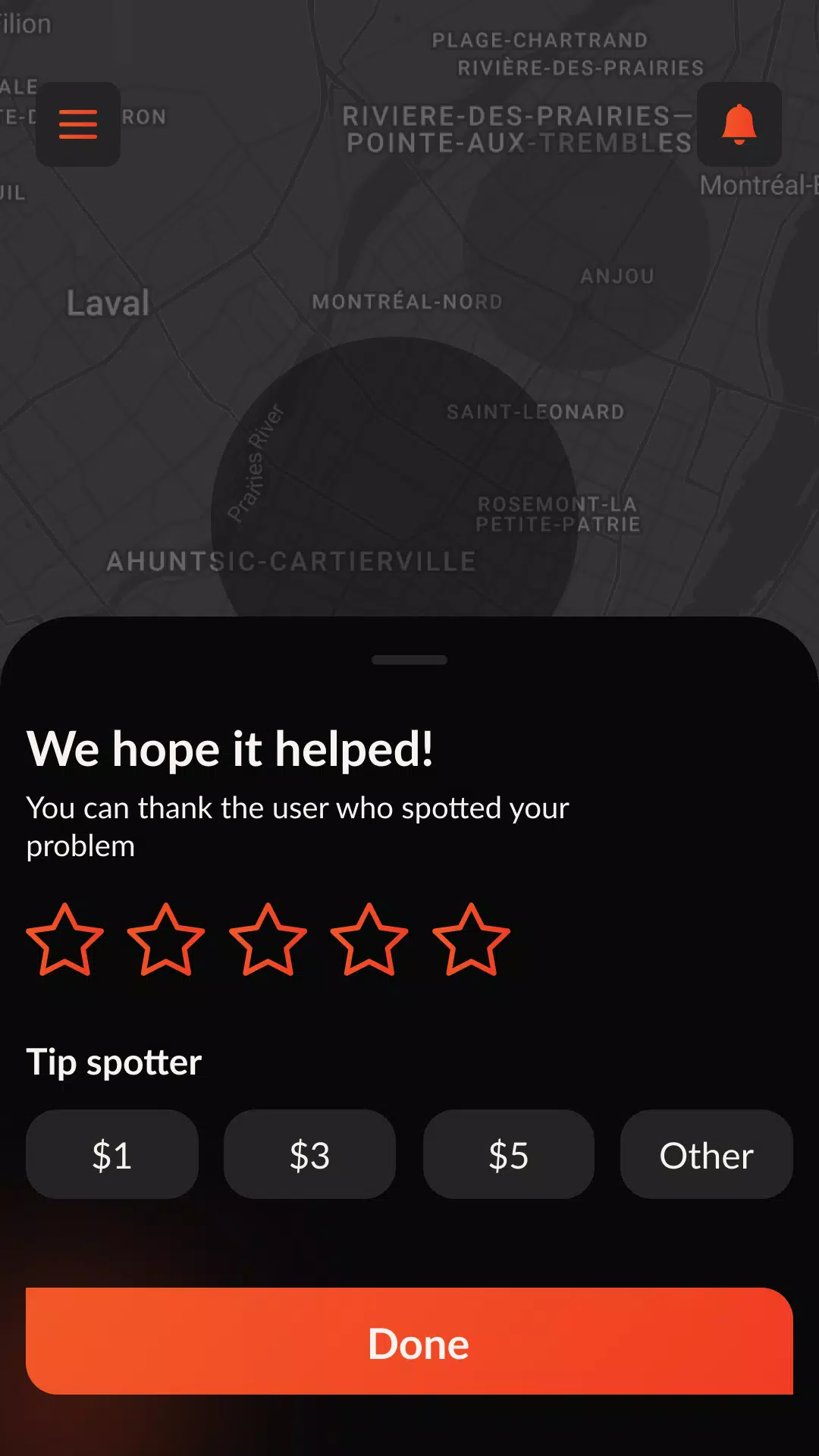This screenshot has height=1456, width=819.
Task: Open the hamburger menu
Action: pos(78,124)
